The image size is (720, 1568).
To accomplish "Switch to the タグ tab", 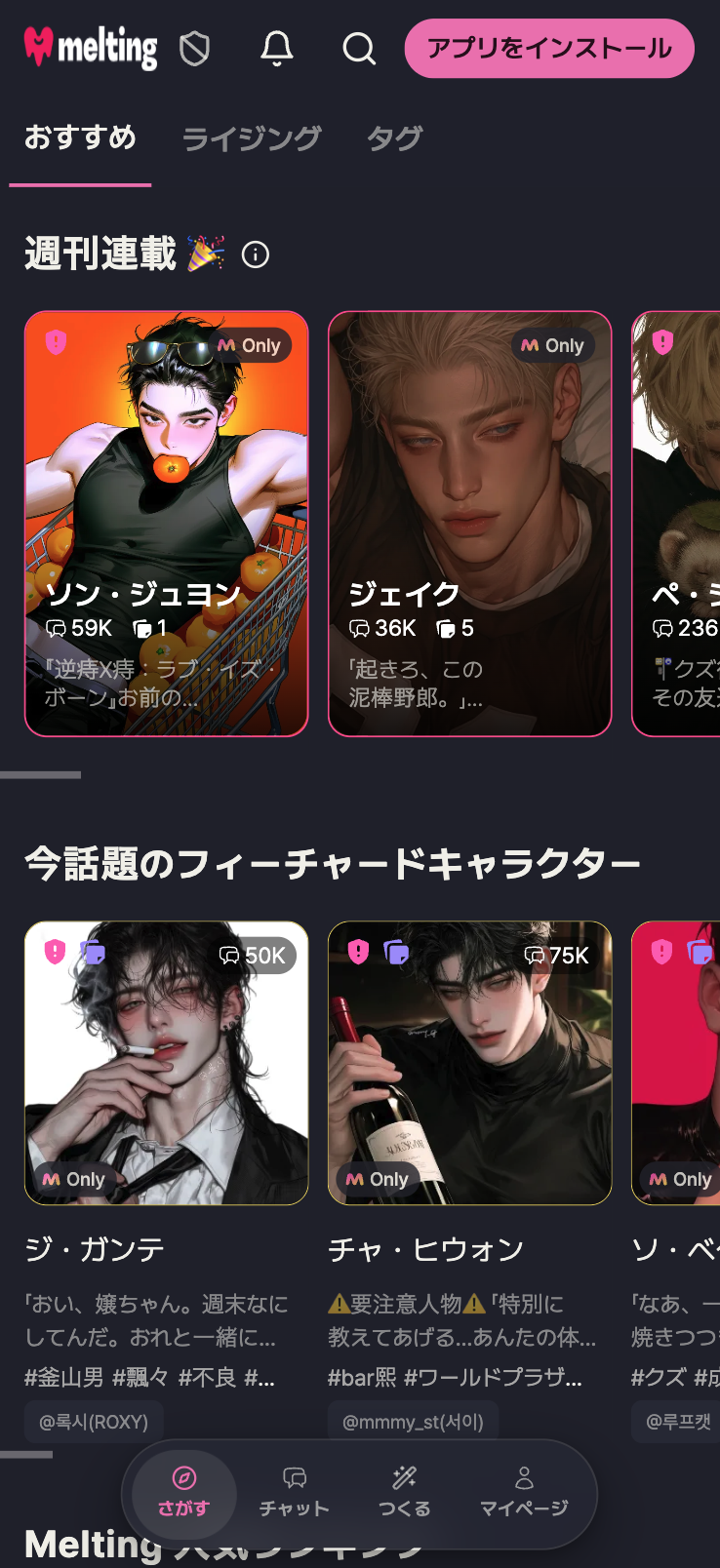I will pos(394,138).
